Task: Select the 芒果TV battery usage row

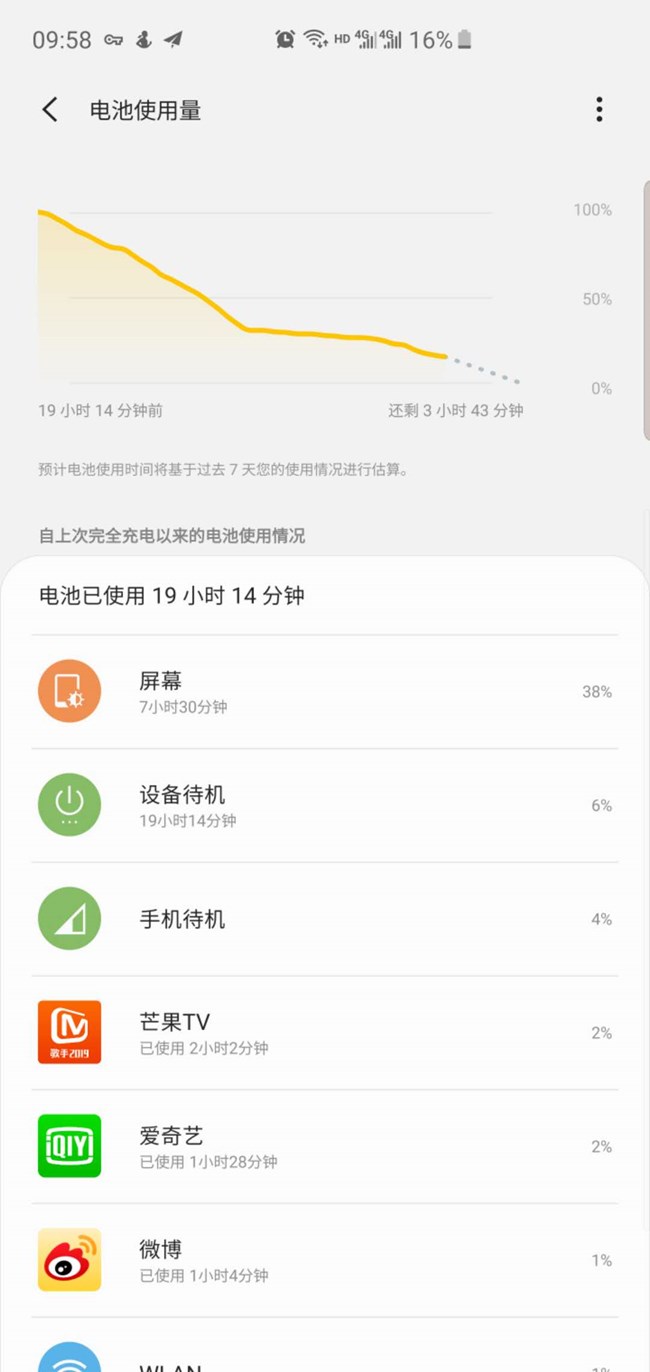Action: [325, 1033]
